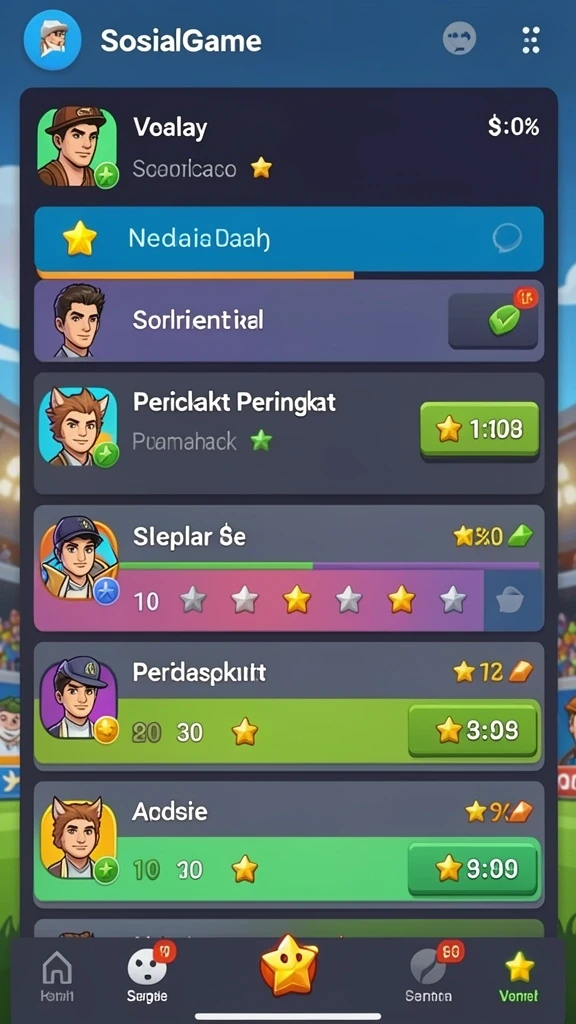Open the Periclakt Peringkat card
The image size is (576, 1024).
click(289, 433)
